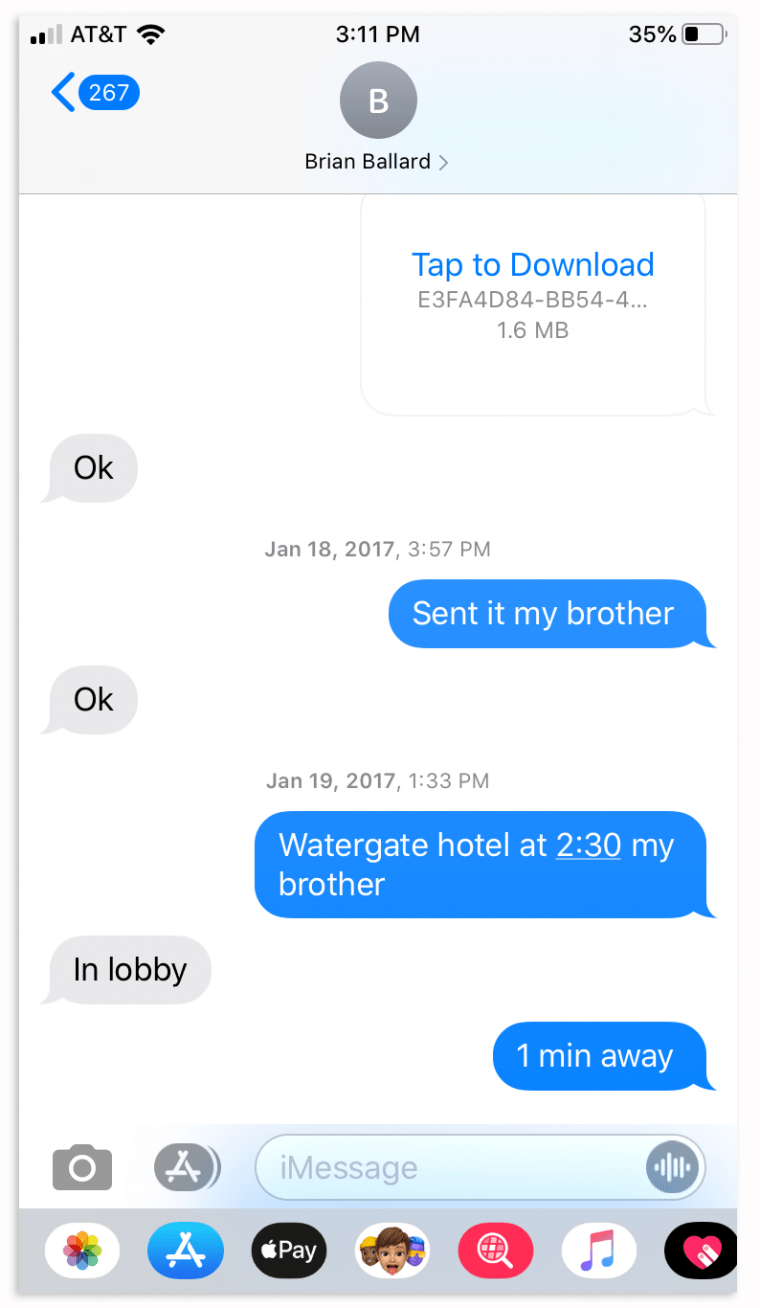Open Brian Ballard contact details
This screenshot has height=1308, width=760.
coord(378,118)
